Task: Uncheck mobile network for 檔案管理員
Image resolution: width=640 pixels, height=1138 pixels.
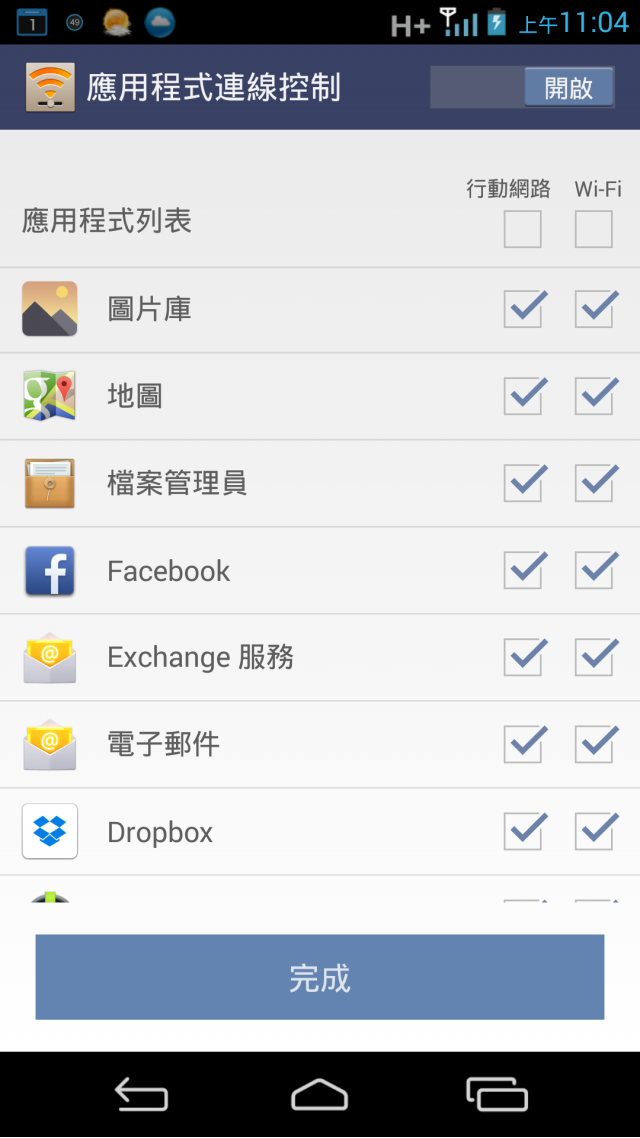Action: pos(522,483)
